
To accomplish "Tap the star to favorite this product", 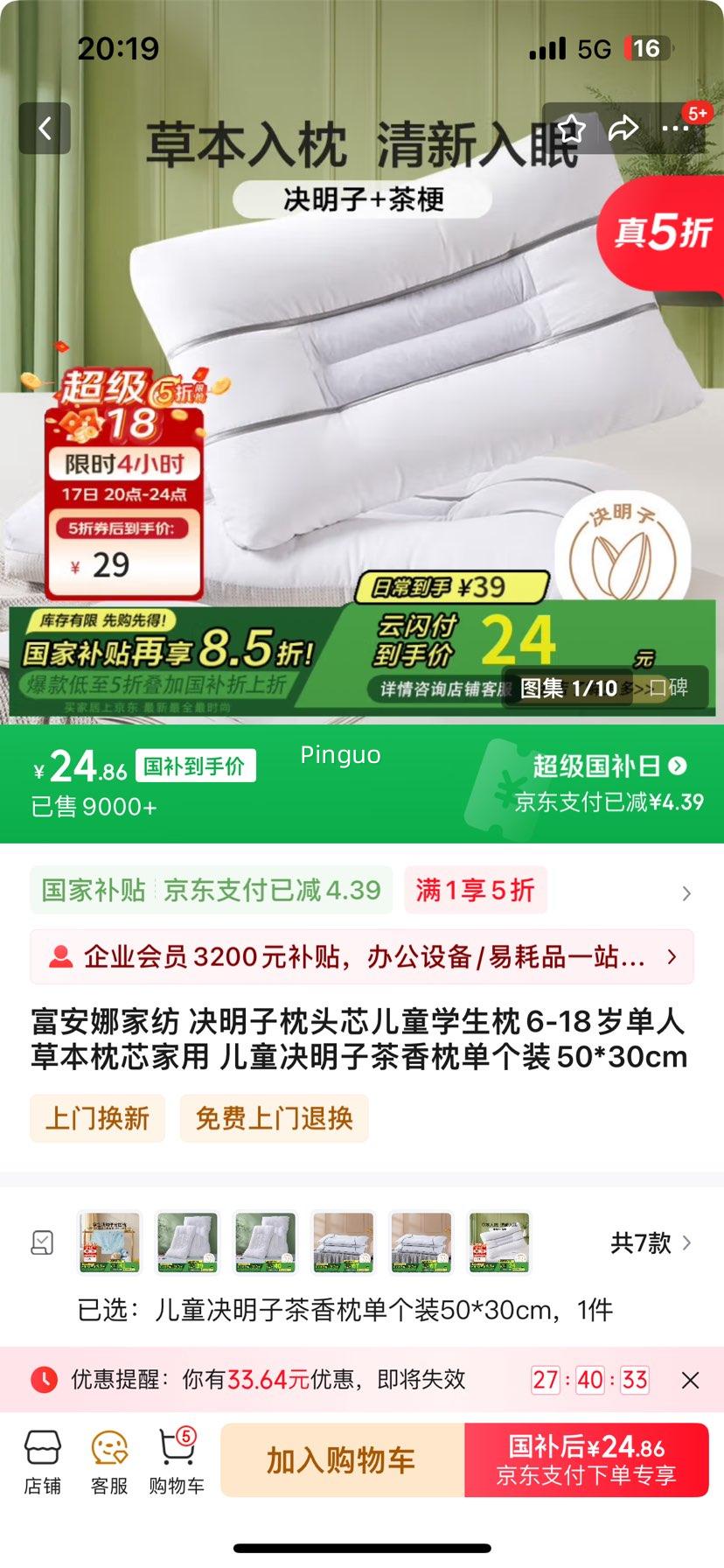I will coord(573,127).
